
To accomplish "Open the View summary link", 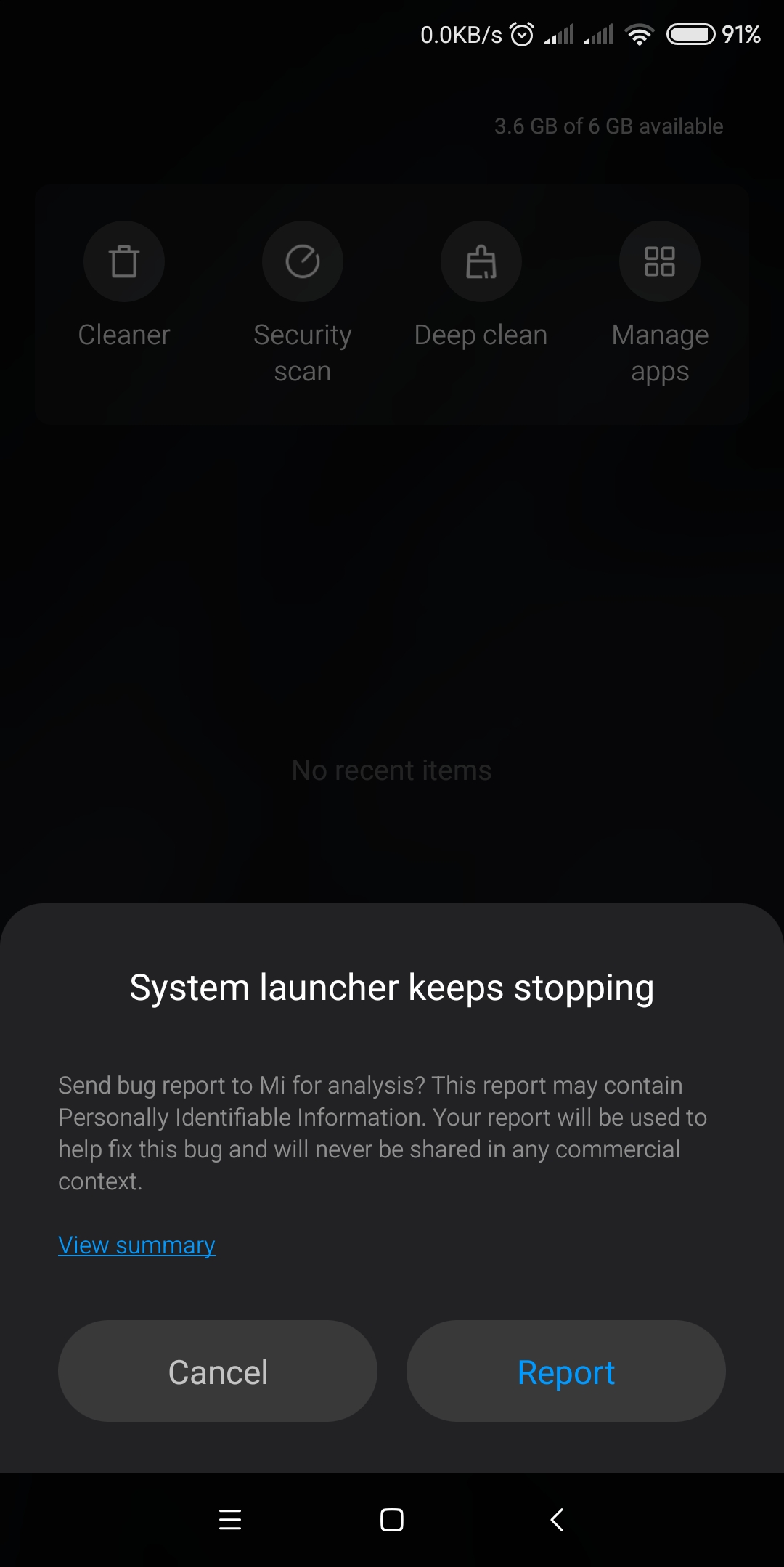I will click(136, 1245).
